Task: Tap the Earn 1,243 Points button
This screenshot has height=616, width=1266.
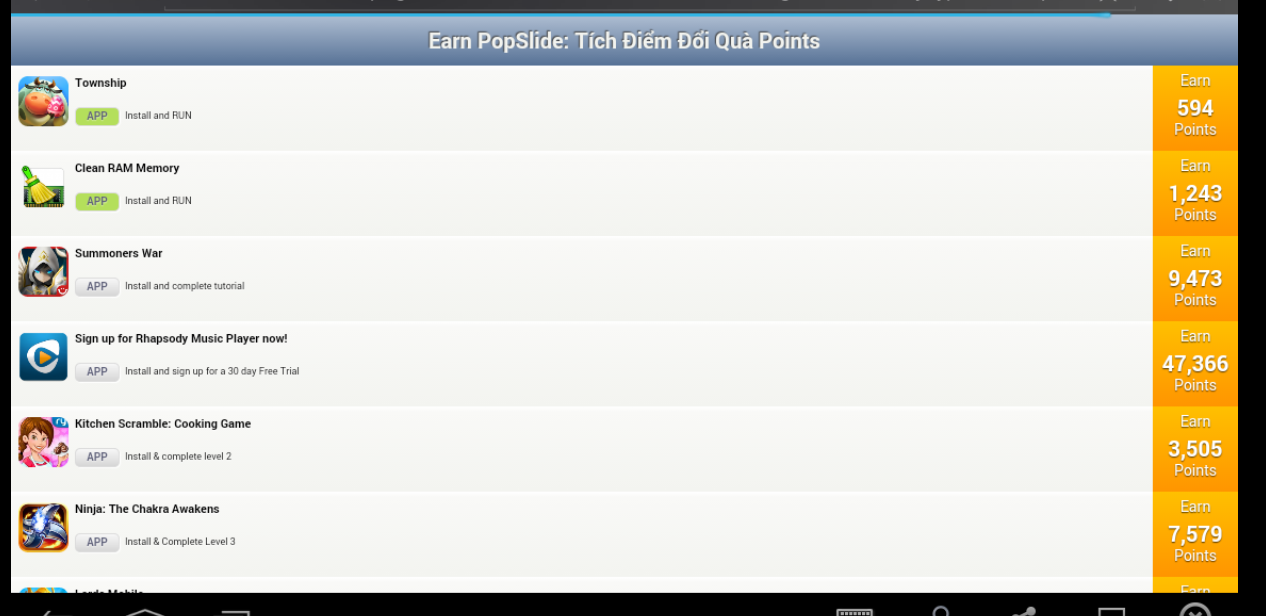Action: (1195, 192)
